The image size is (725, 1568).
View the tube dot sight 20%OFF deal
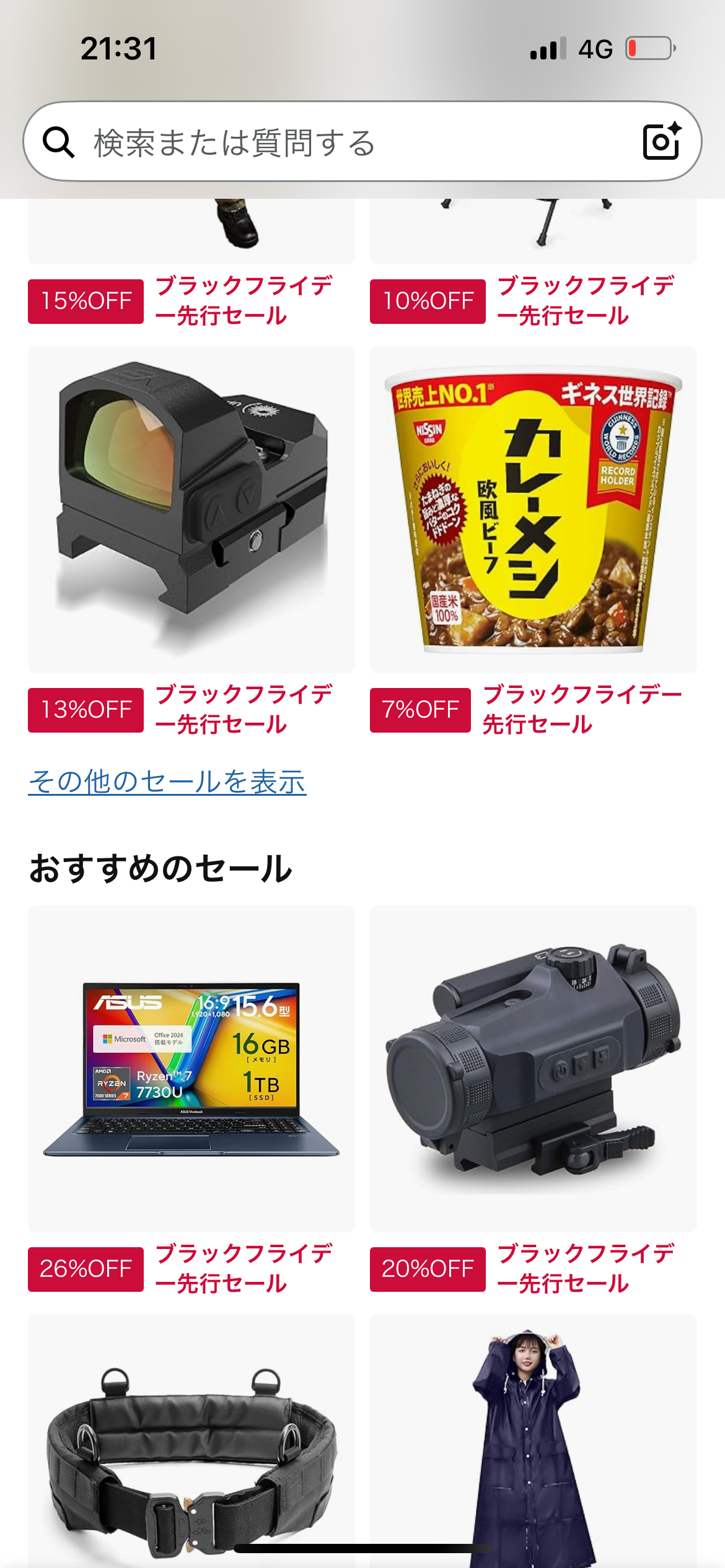pos(533,1068)
